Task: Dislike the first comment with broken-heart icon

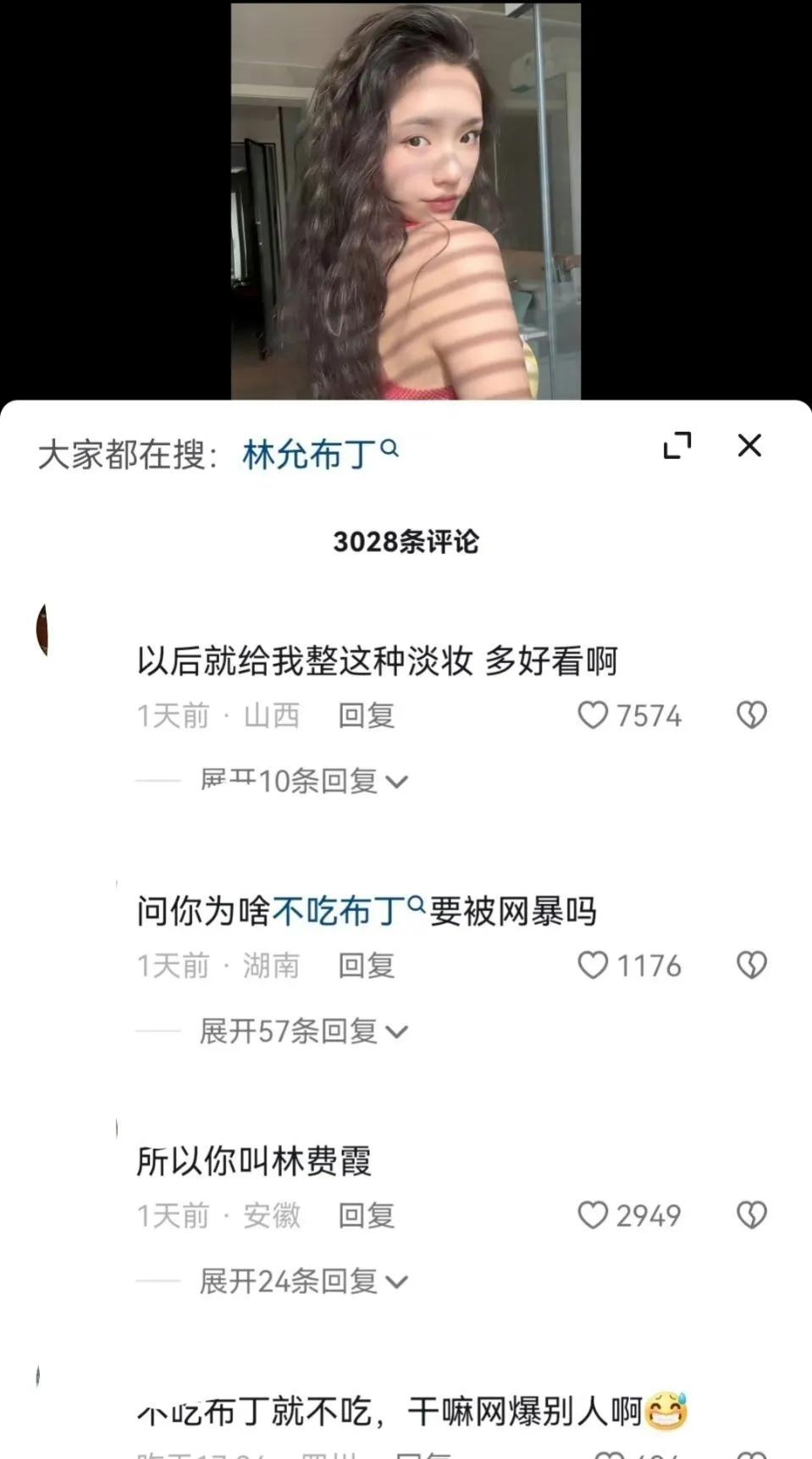Action: point(748,716)
